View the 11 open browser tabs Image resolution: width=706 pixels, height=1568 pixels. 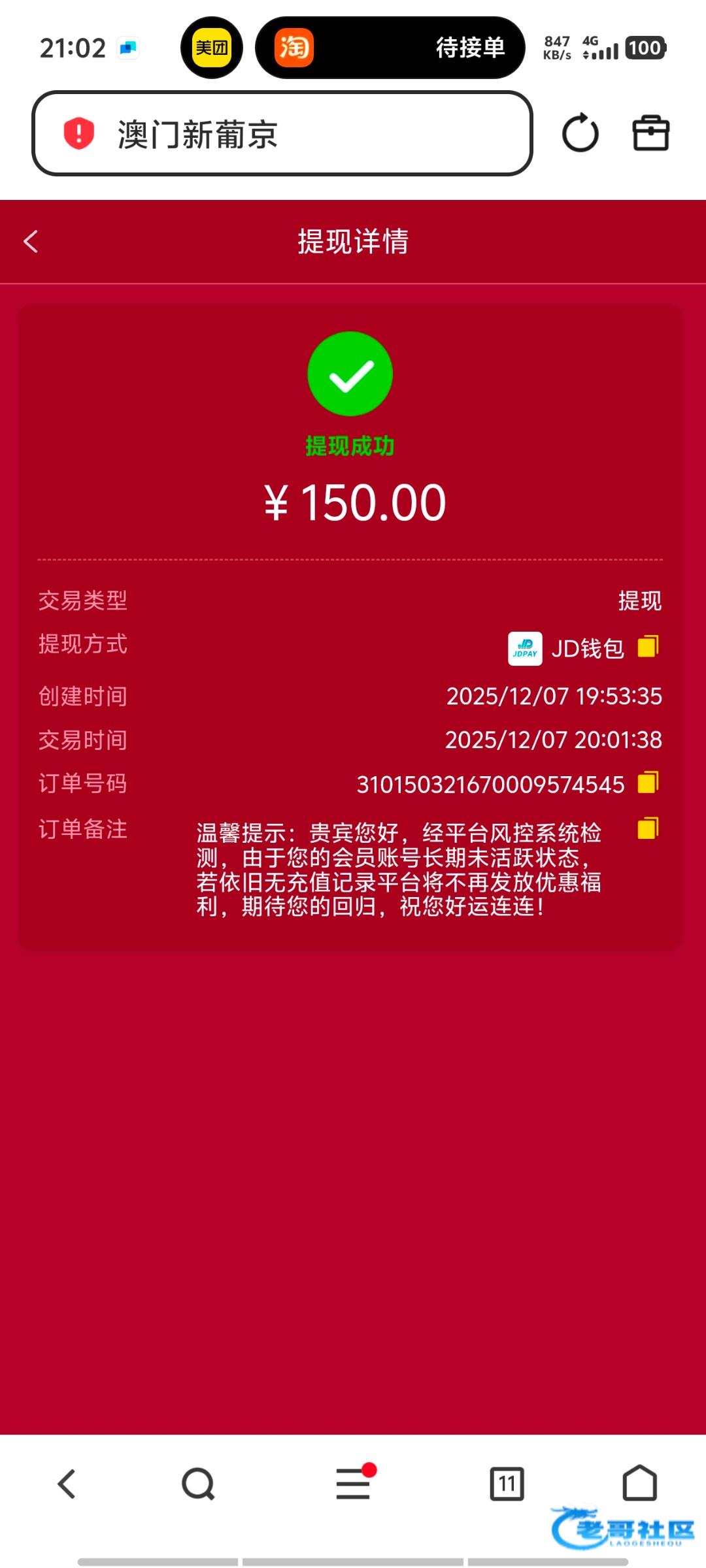(x=507, y=1484)
